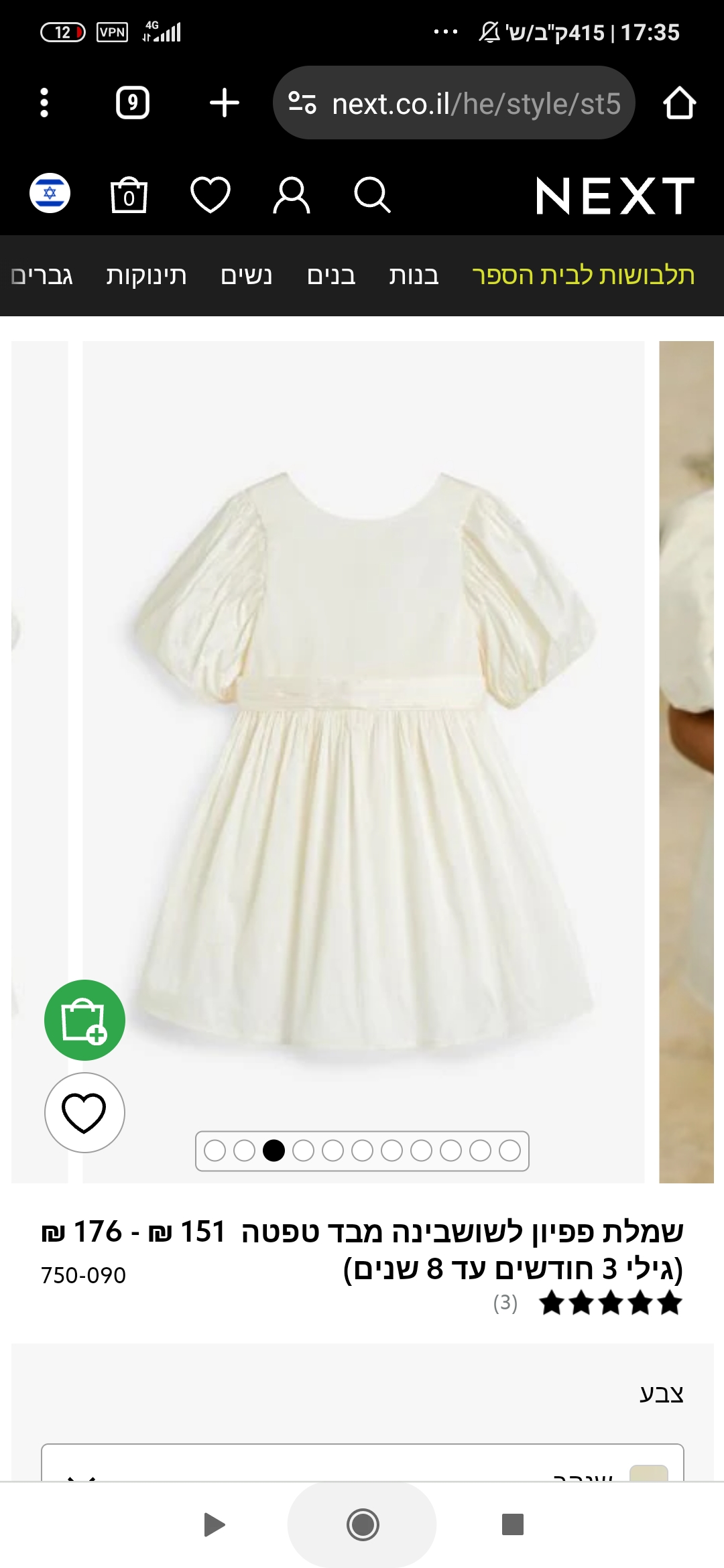The width and height of the screenshot is (724, 1568).
Task: Open site search magnifier
Action: 372,195
